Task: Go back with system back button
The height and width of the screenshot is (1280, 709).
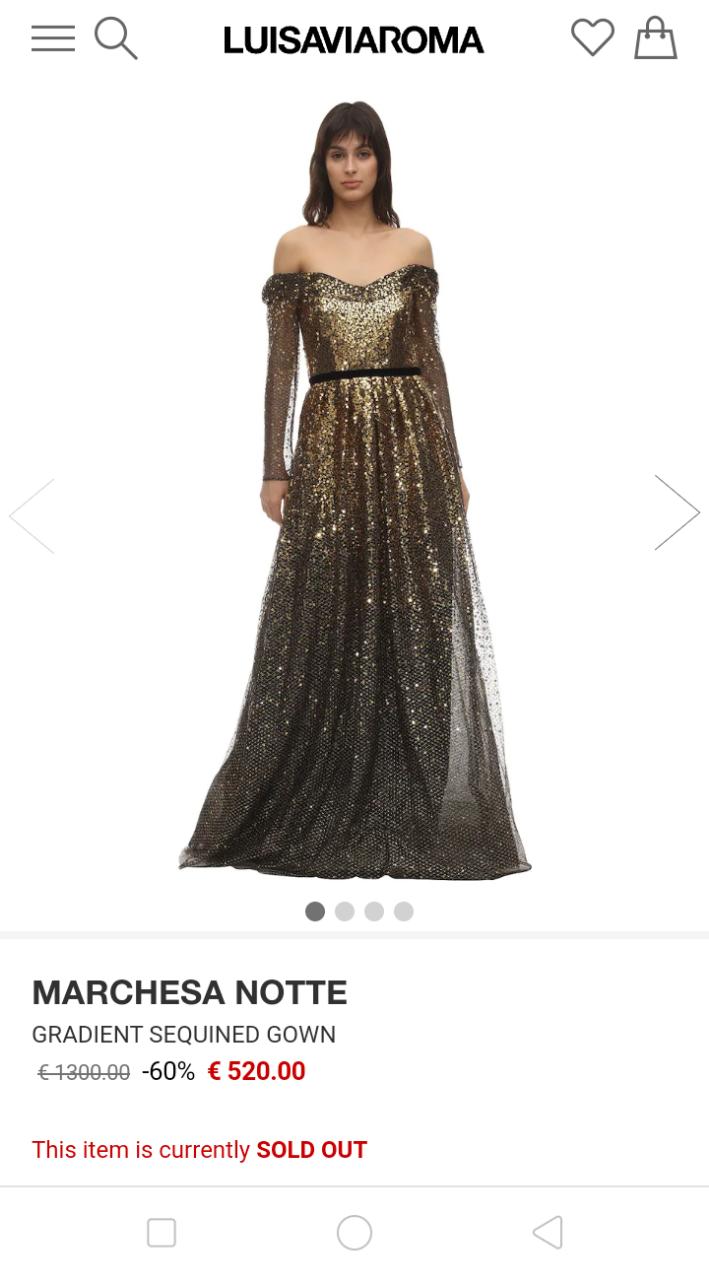Action: point(548,1232)
